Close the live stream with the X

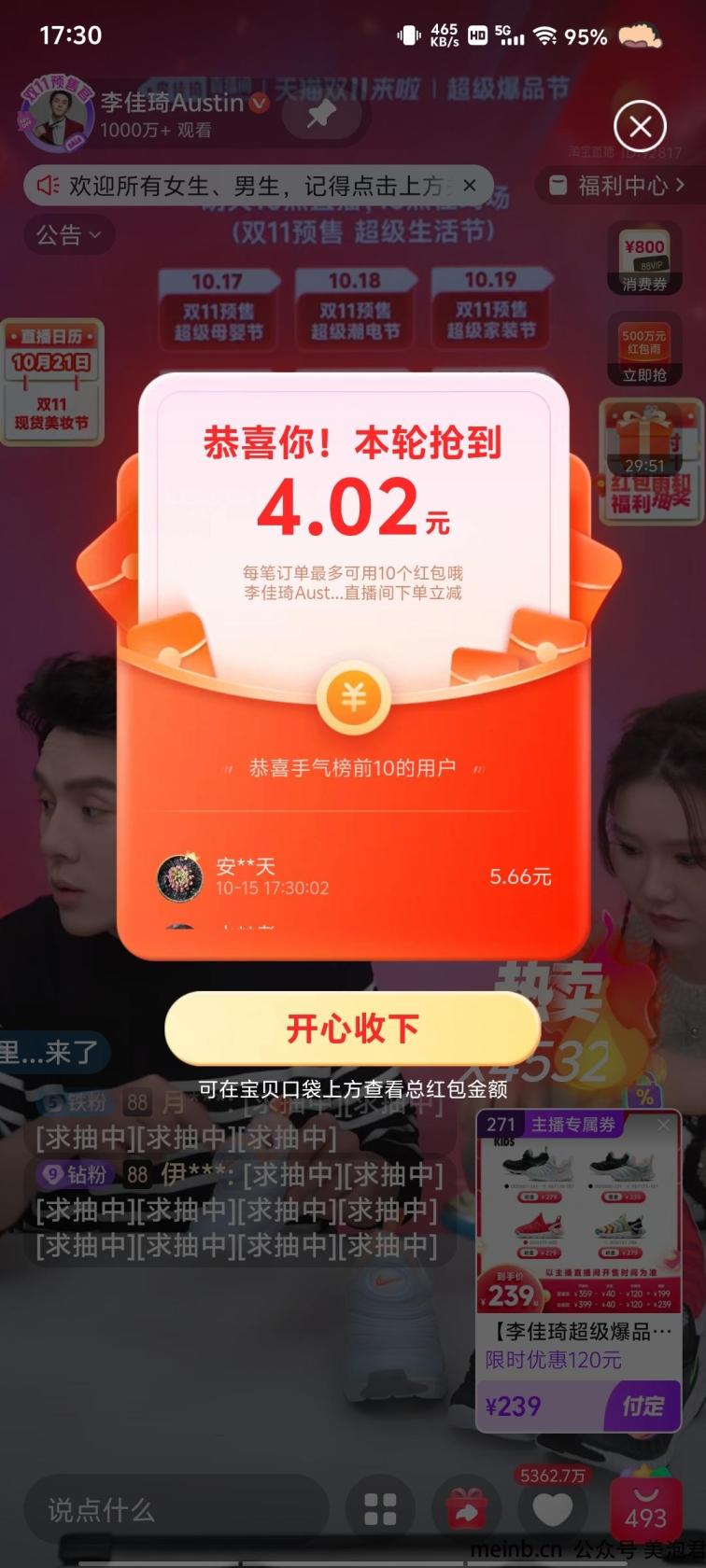click(640, 126)
